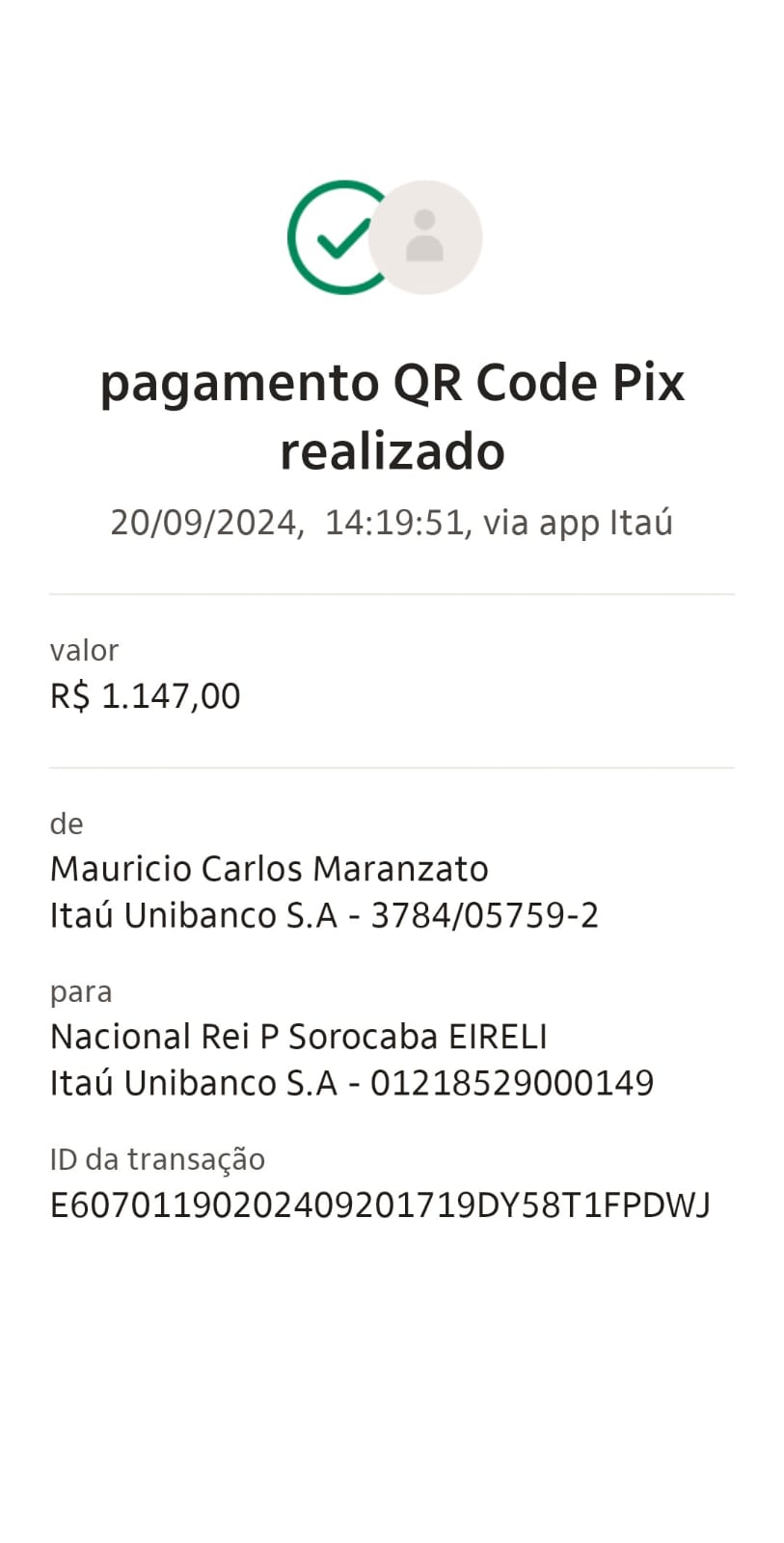784x1543 pixels.
Task: Expand the ID da transação section
Action: tap(158, 1159)
